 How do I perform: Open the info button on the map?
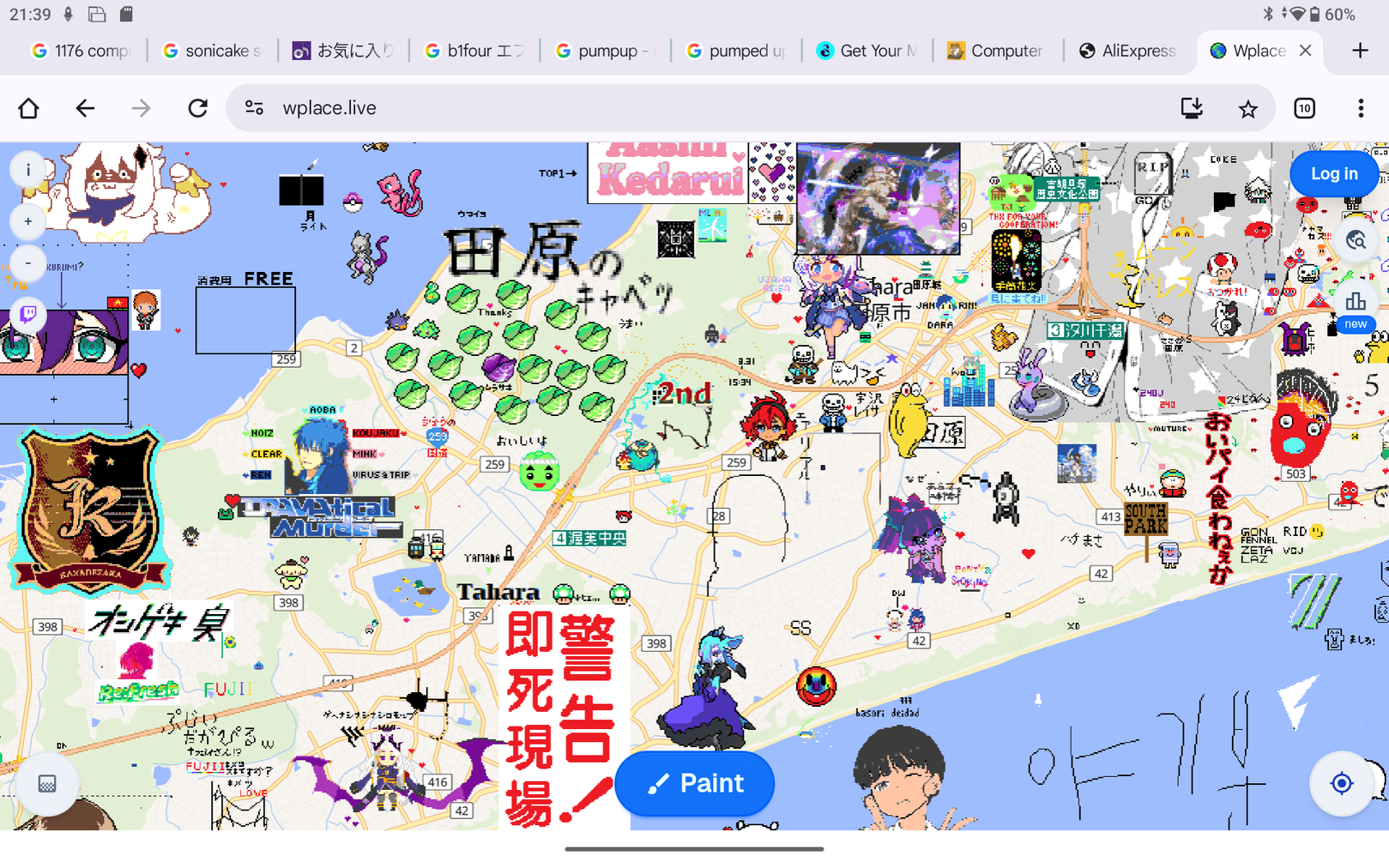(x=28, y=170)
